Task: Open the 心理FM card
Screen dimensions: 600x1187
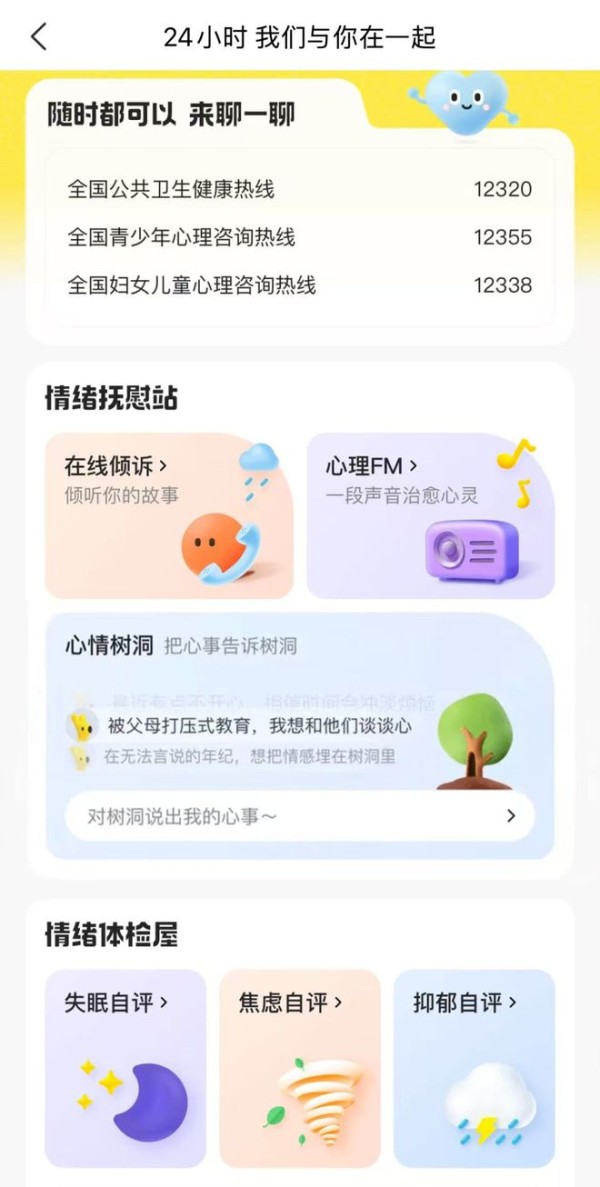Action: pyautogui.click(x=431, y=516)
